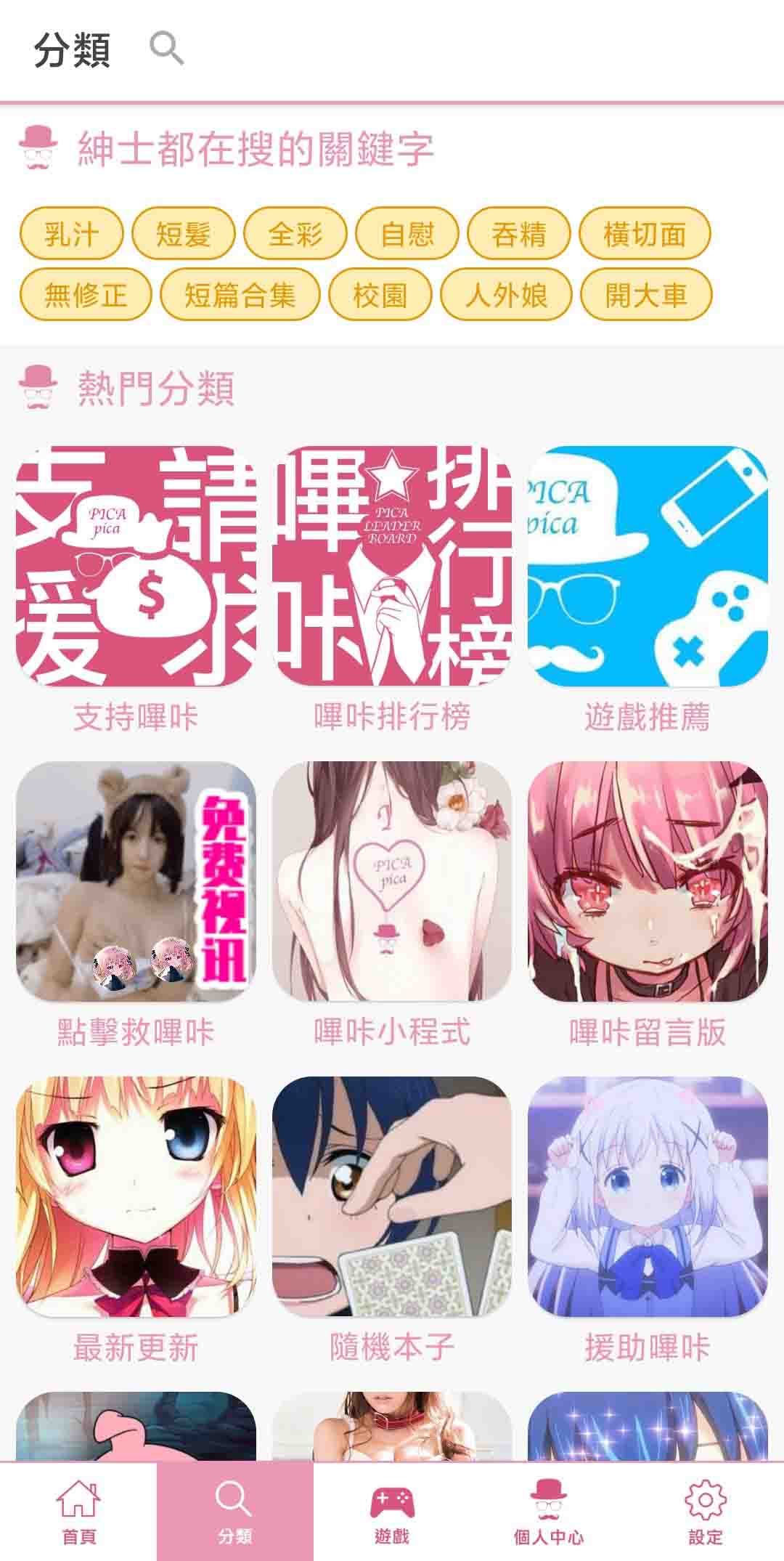
Task: Tap the 開大車 keyword chip
Action: point(647,295)
